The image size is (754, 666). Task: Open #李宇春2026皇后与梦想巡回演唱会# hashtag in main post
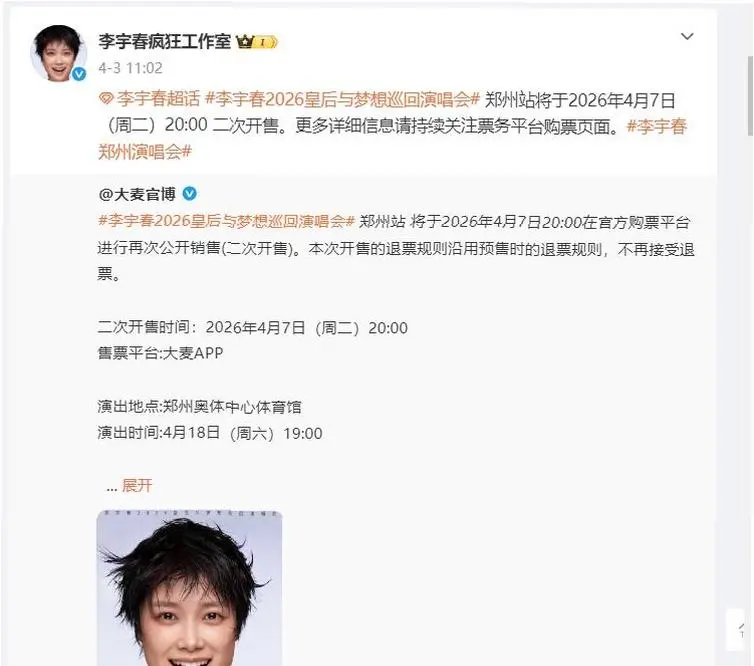[x=342, y=99]
